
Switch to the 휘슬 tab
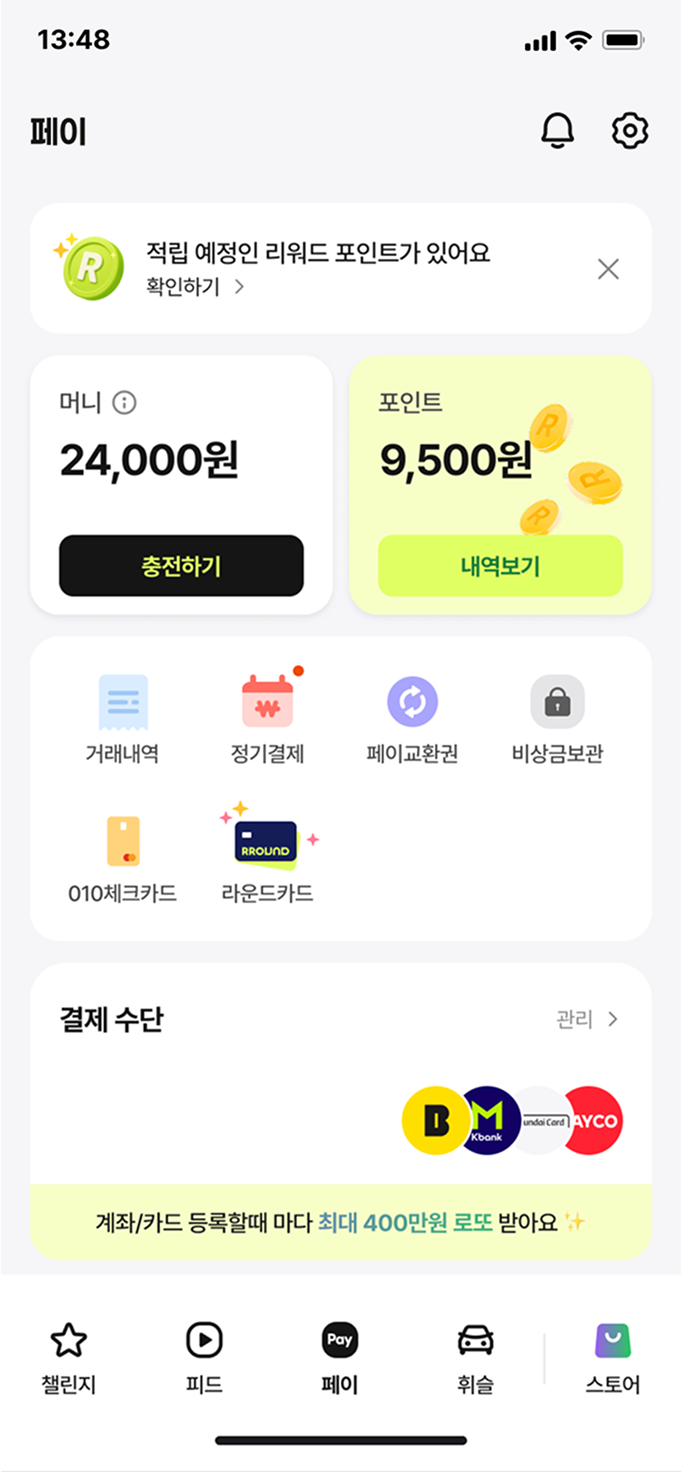(x=475, y=1357)
